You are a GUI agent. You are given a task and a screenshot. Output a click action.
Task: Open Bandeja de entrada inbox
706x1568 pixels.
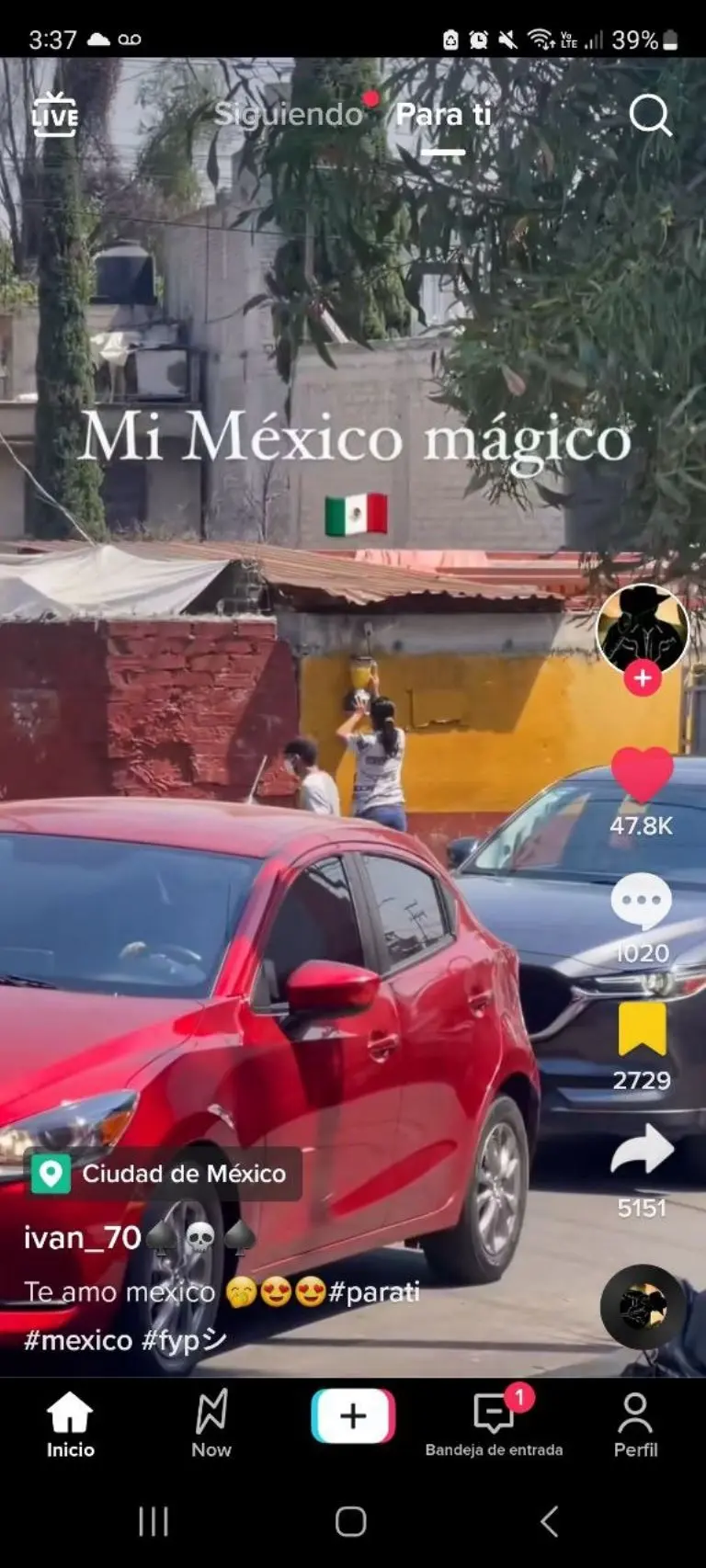pyautogui.click(x=494, y=1425)
